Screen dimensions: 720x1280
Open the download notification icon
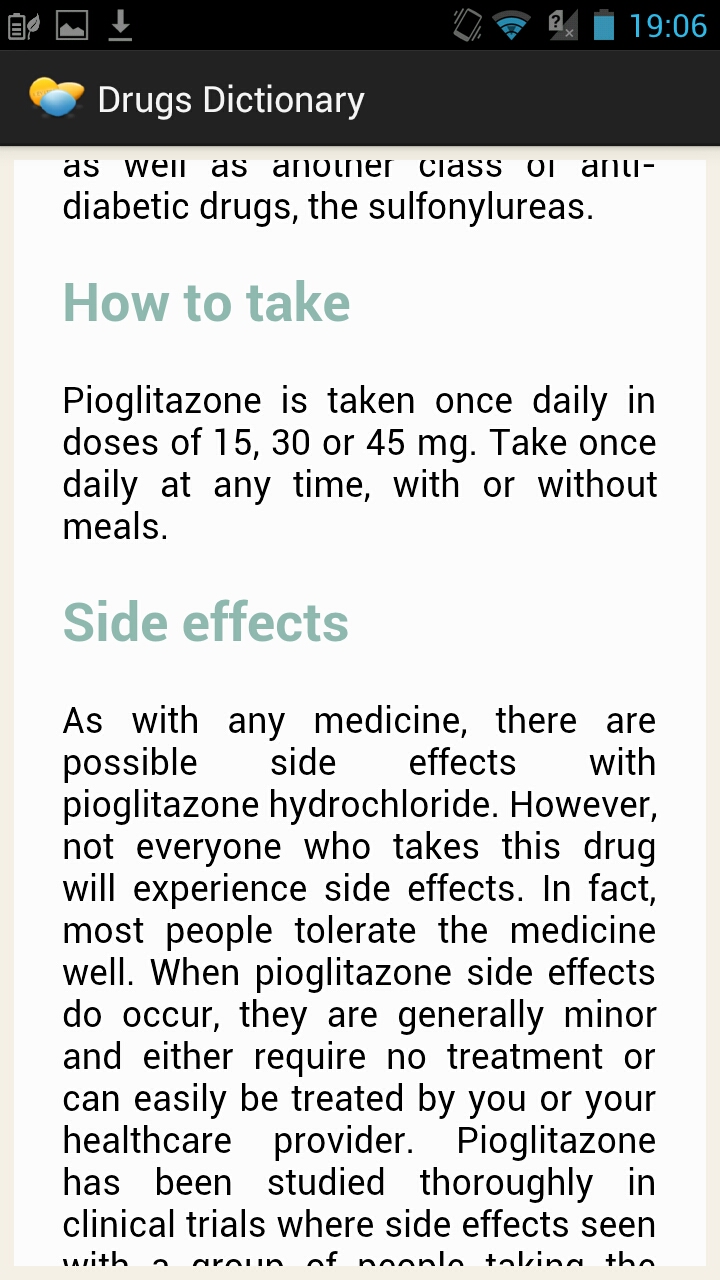click(122, 25)
